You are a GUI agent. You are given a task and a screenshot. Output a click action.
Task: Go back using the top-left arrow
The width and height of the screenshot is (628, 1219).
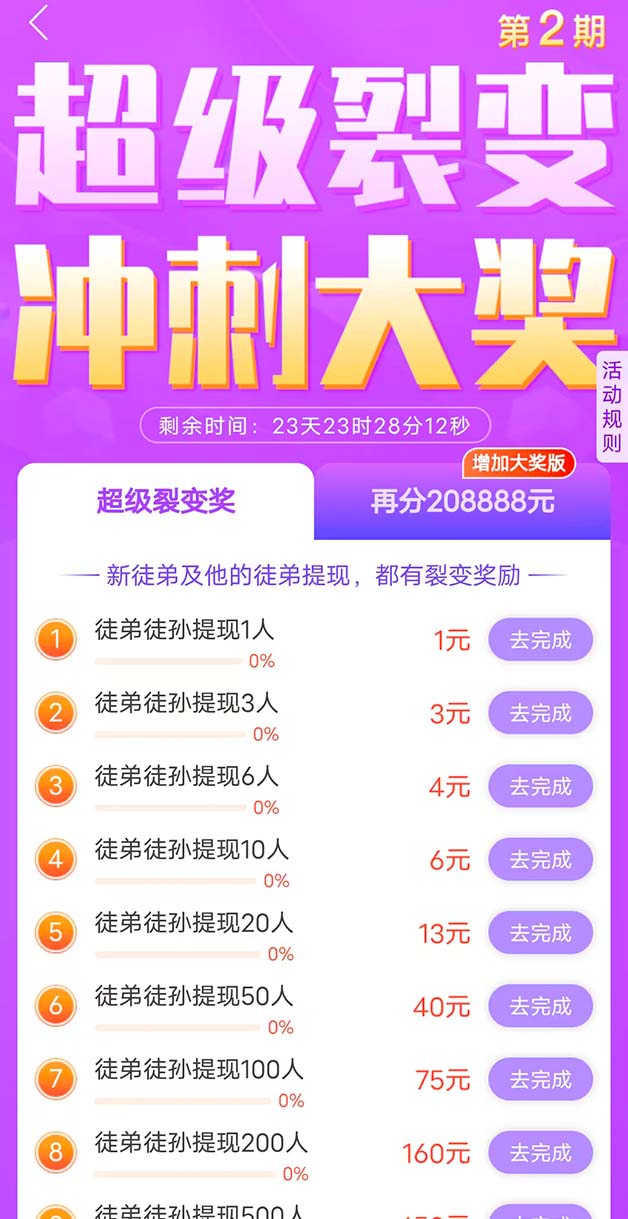coord(39,23)
